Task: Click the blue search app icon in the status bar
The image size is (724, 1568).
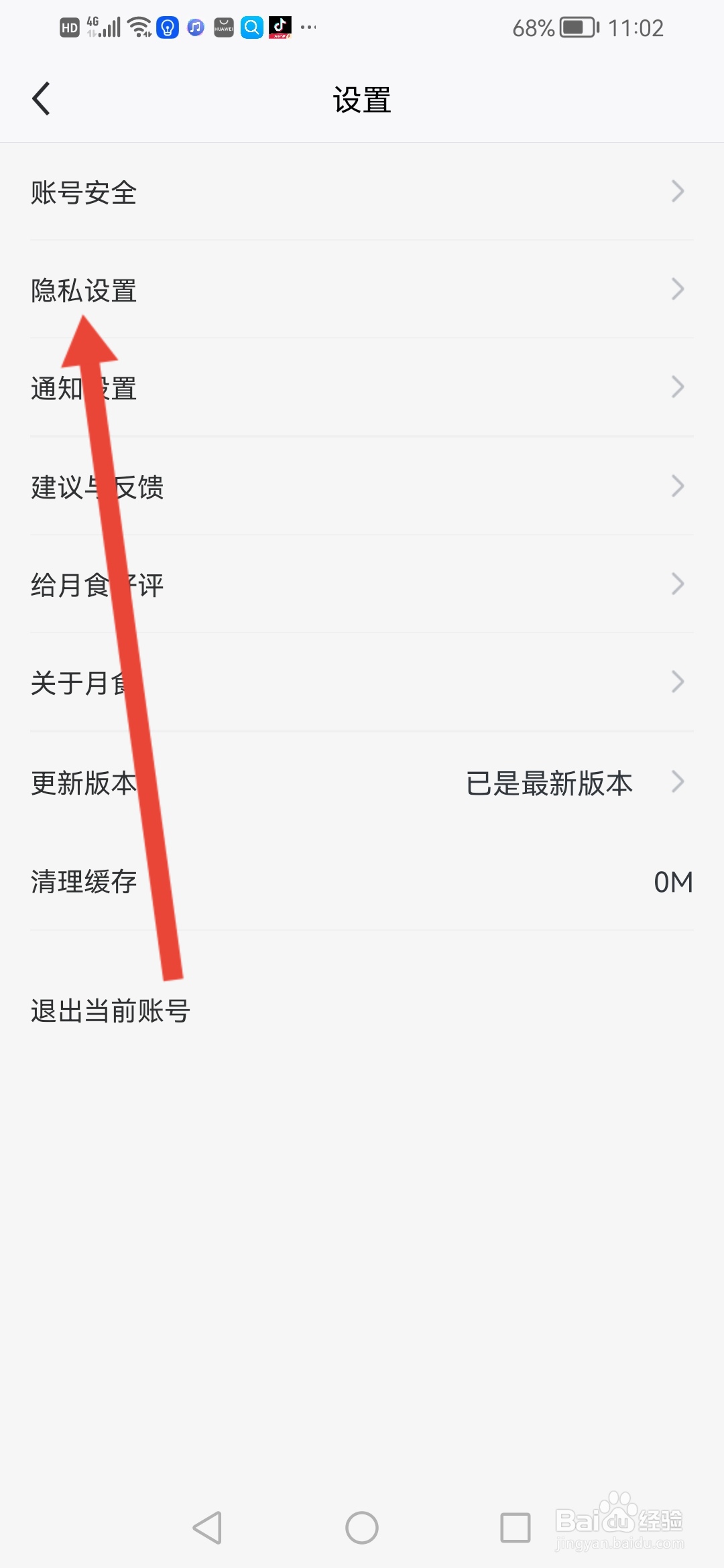Action: point(252,27)
